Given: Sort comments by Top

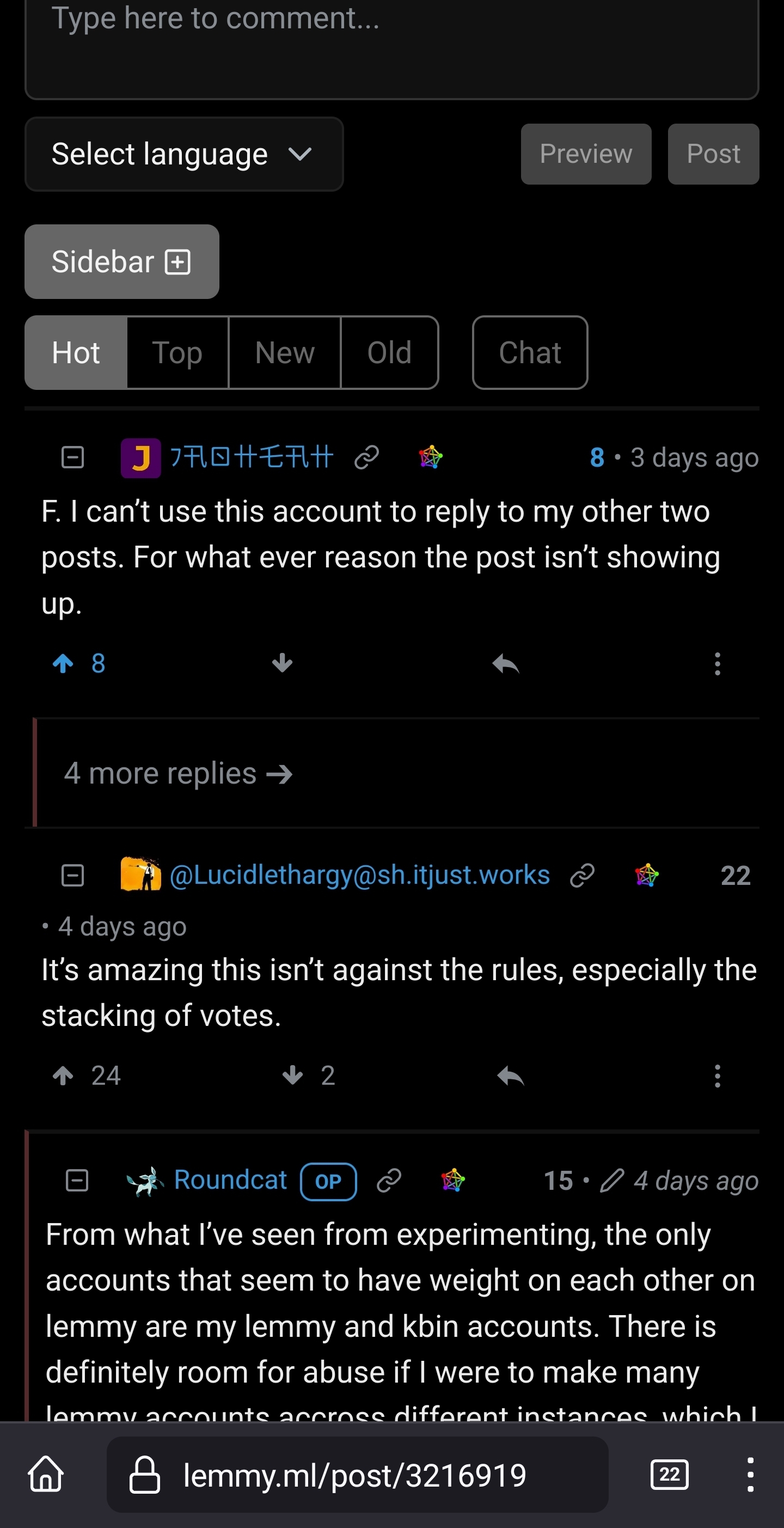Looking at the screenshot, I should click(x=177, y=353).
